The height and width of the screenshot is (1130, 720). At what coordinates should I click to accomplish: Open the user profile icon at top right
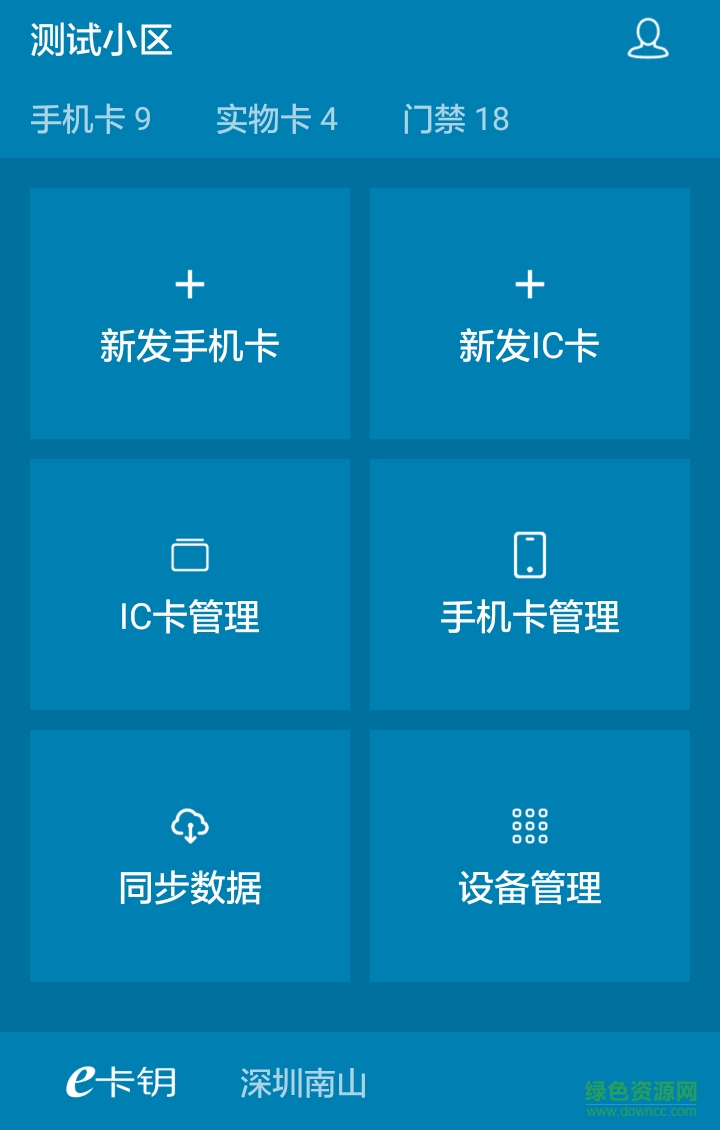point(648,40)
